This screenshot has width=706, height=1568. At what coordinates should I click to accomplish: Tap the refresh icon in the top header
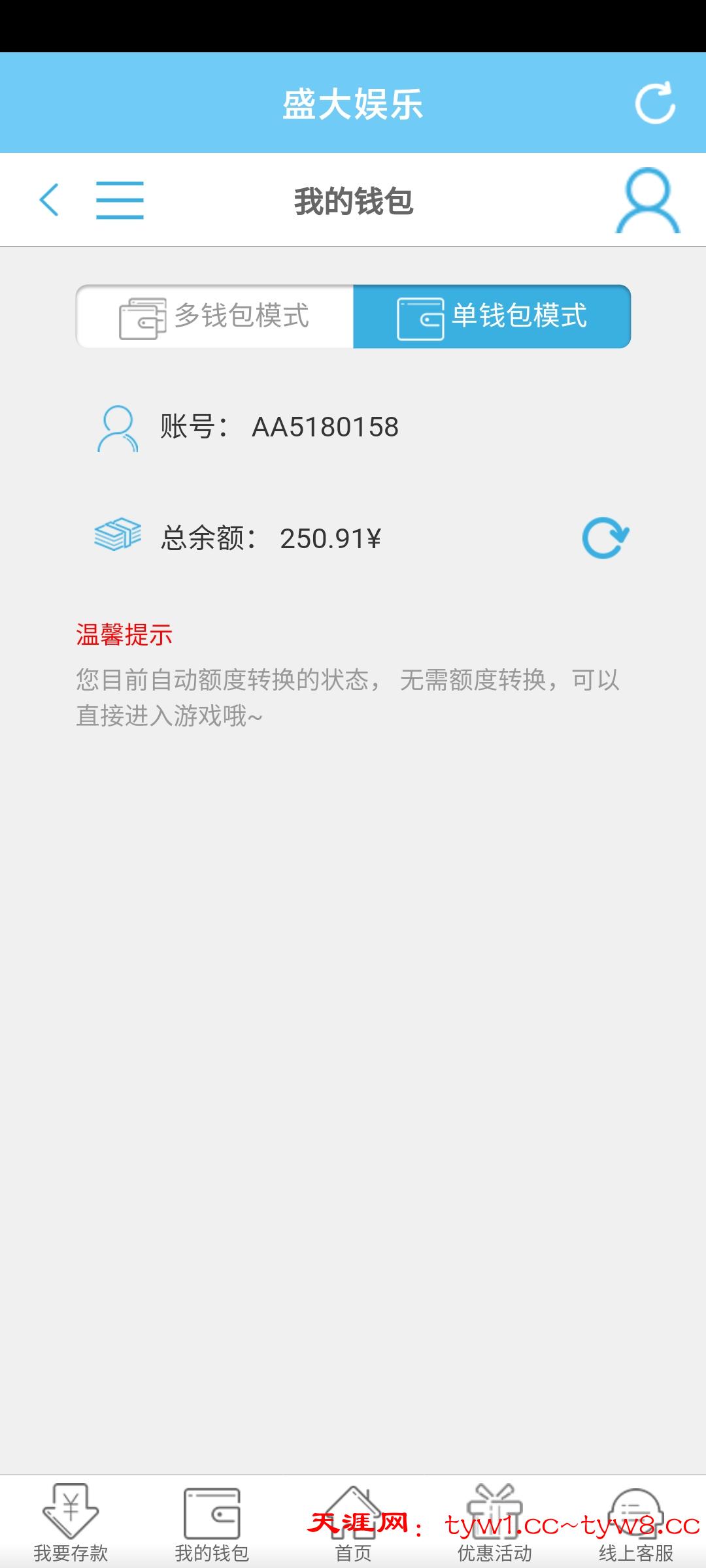pos(655,103)
